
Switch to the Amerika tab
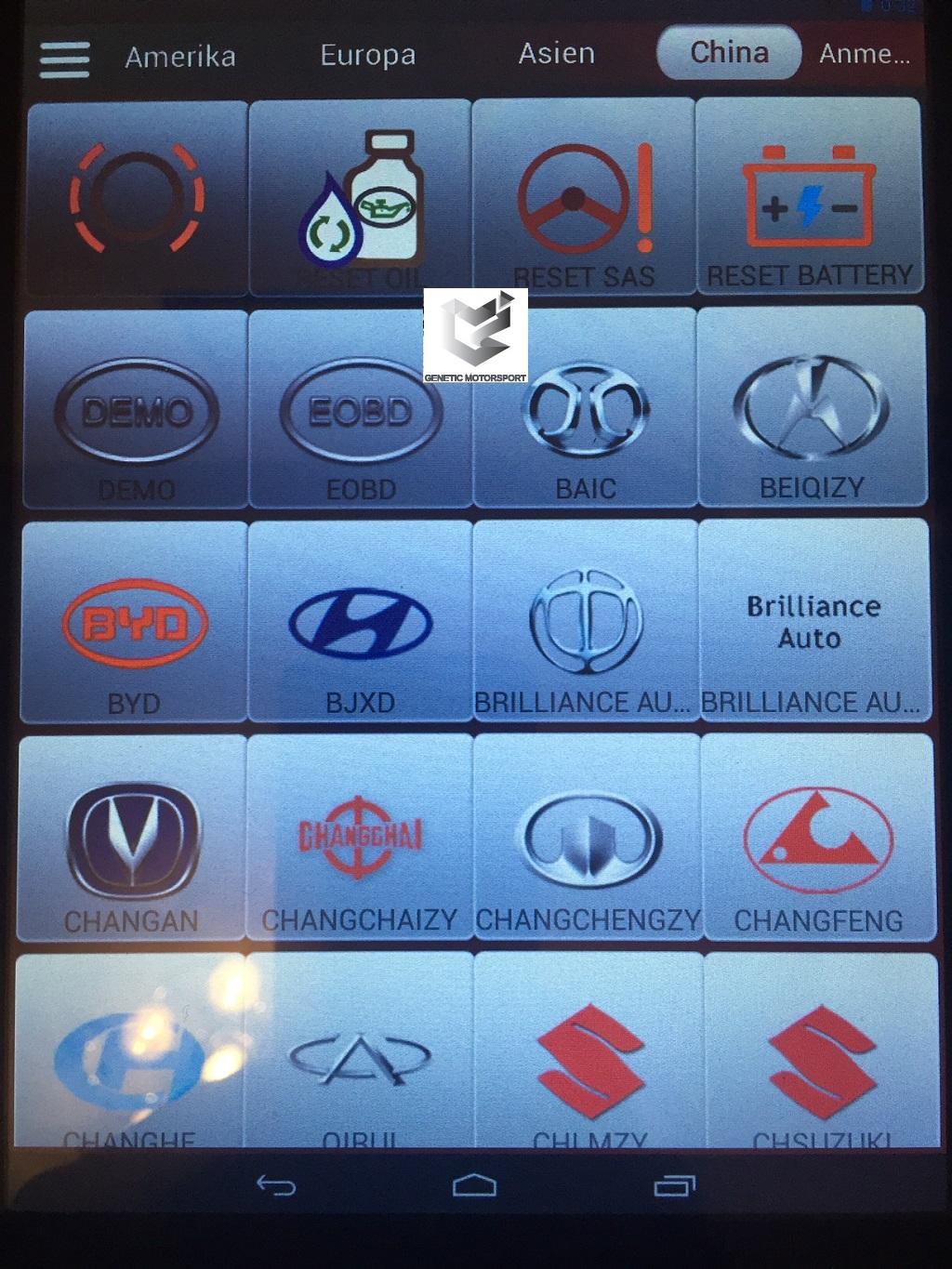click(180, 57)
